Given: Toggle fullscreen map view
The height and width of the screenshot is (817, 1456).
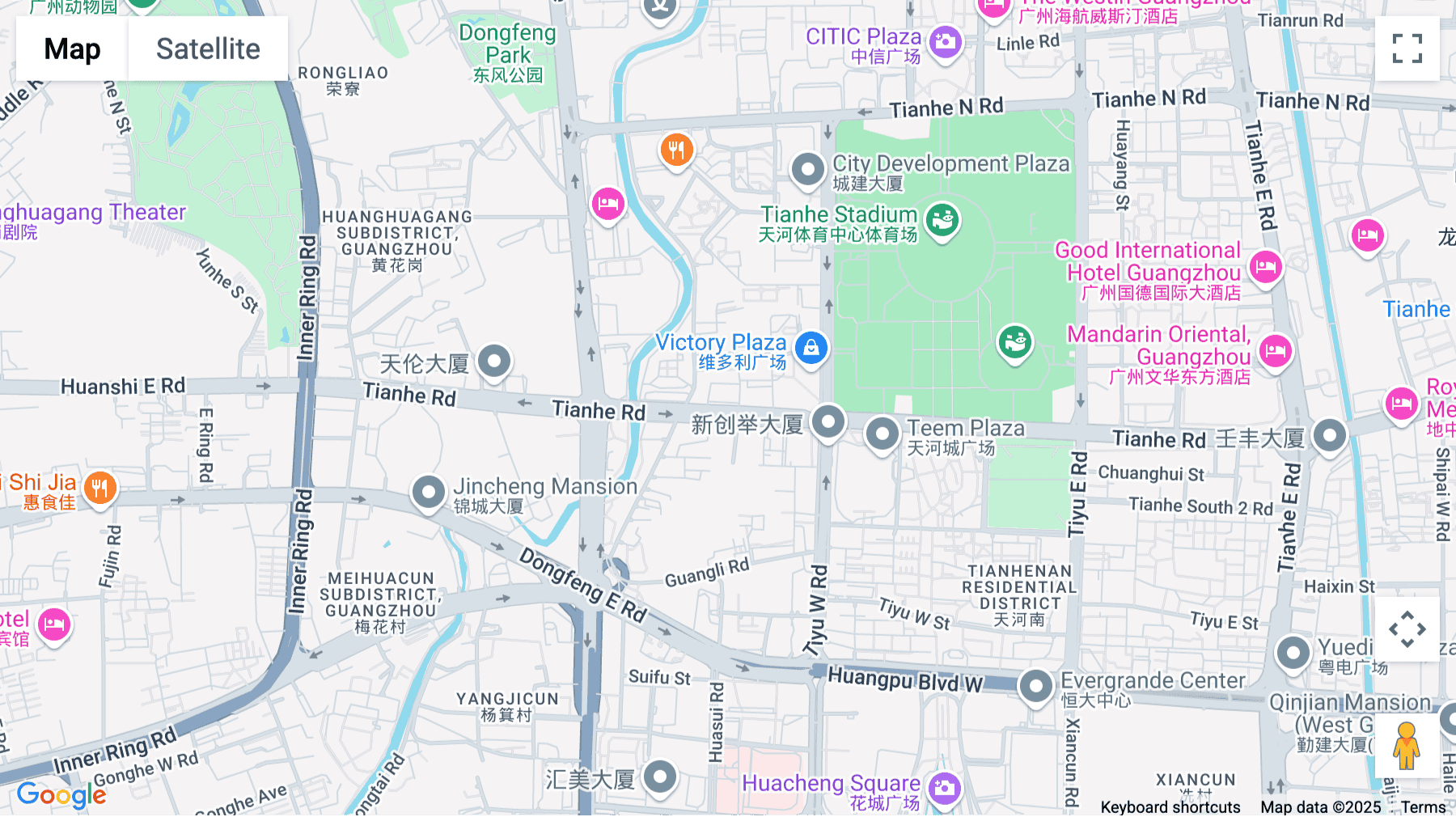Looking at the screenshot, I should coord(1407,49).
